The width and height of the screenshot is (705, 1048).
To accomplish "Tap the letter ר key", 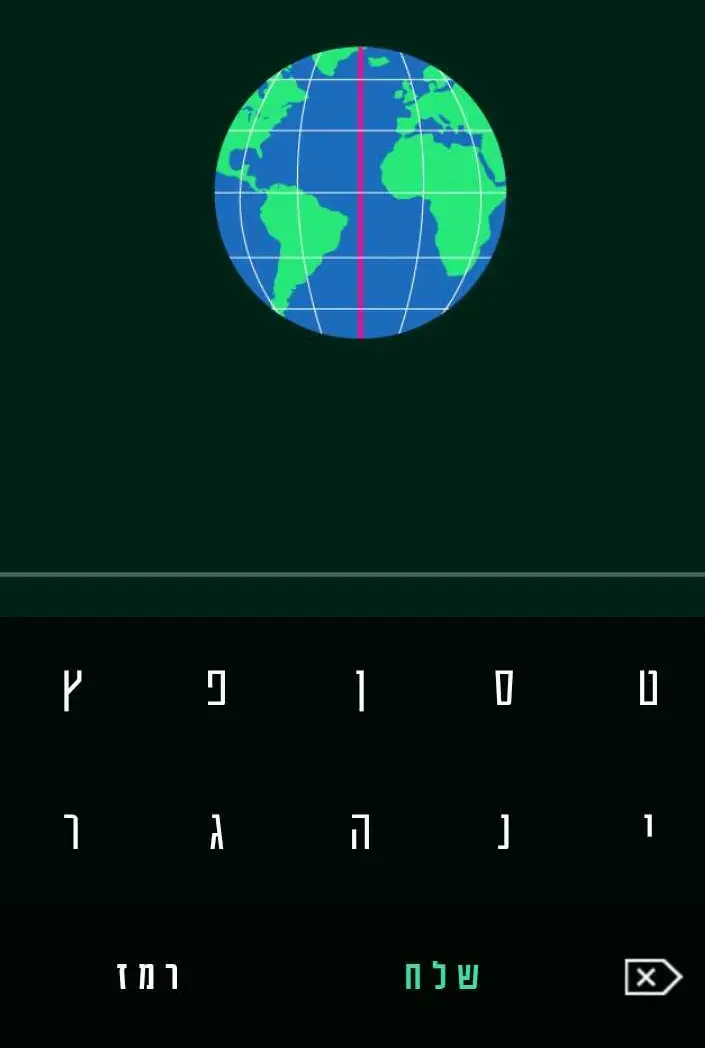I will pyautogui.click(x=72, y=832).
